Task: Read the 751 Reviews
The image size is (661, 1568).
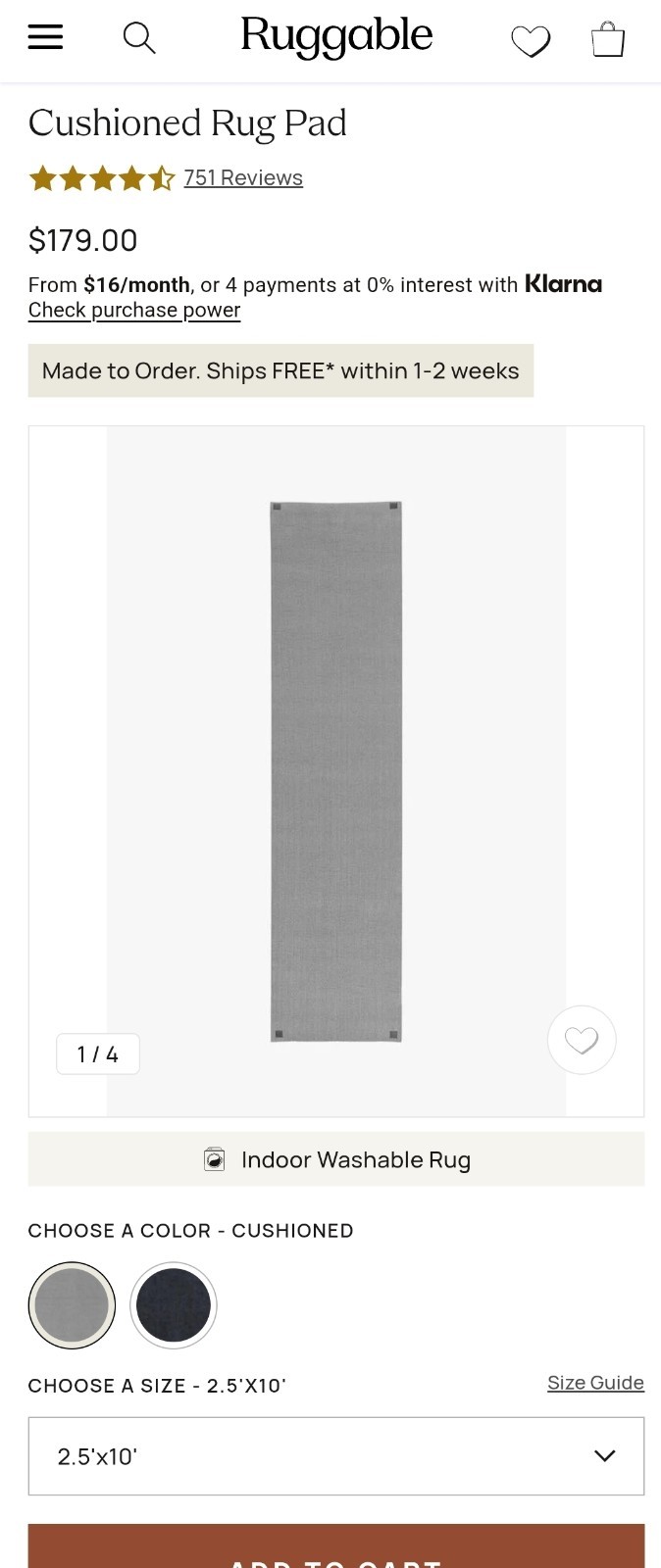Action: pos(243,177)
